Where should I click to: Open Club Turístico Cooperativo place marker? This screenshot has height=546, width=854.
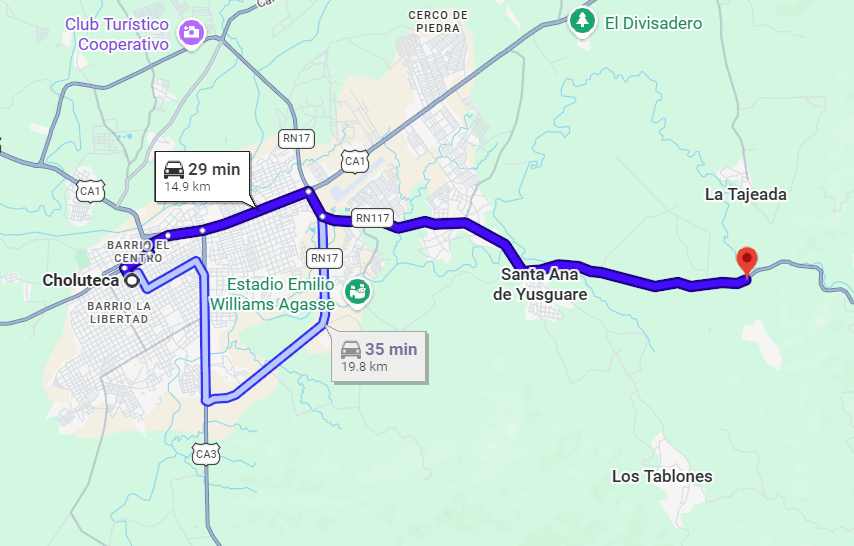(190, 33)
